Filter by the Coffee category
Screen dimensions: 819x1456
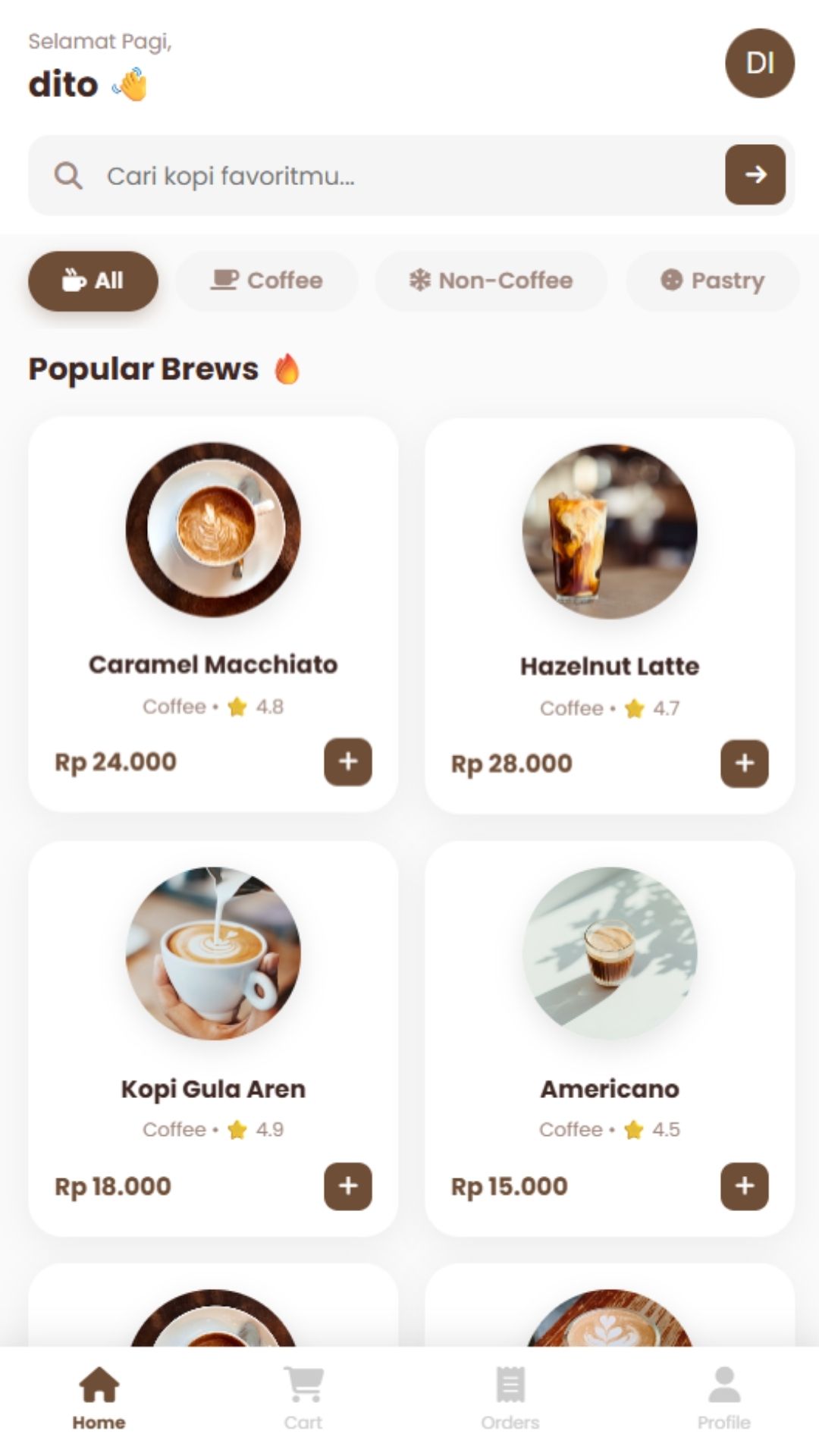click(266, 281)
